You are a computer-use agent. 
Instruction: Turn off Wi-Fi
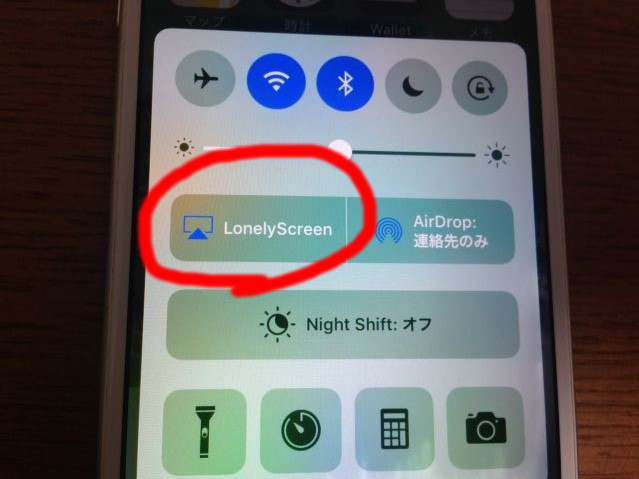[275, 82]
